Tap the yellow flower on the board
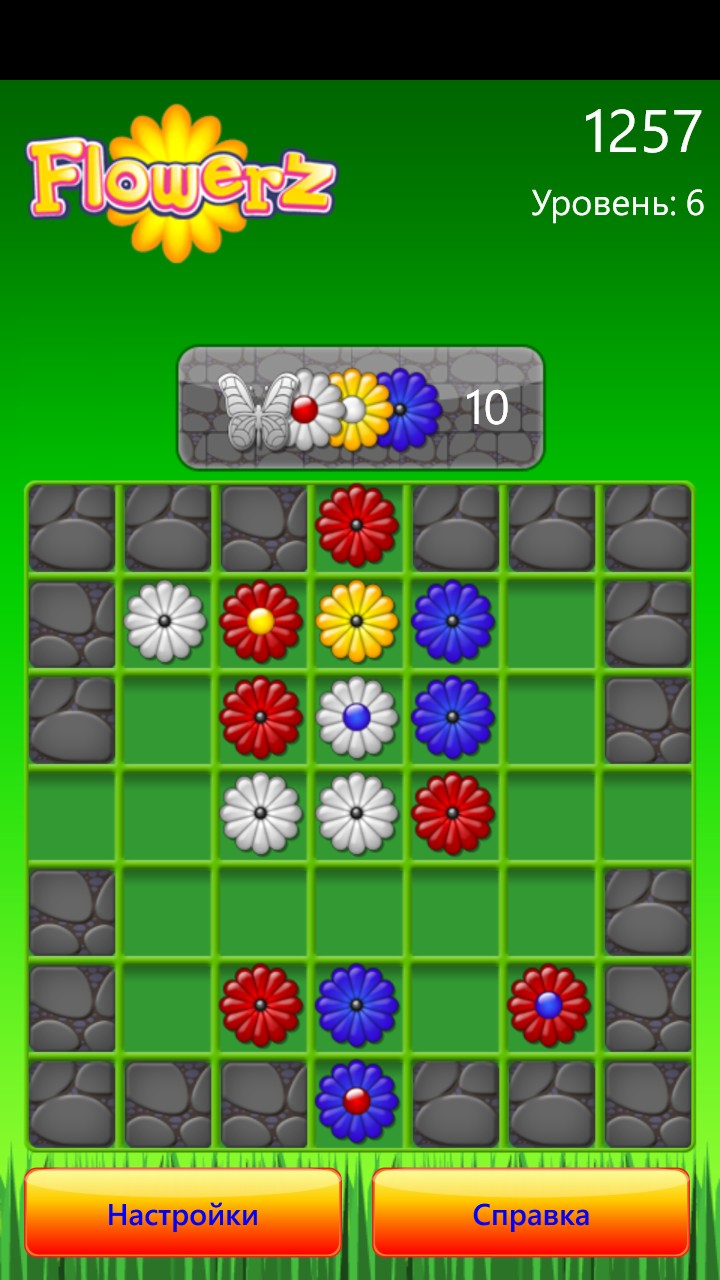 coord(357,621)
